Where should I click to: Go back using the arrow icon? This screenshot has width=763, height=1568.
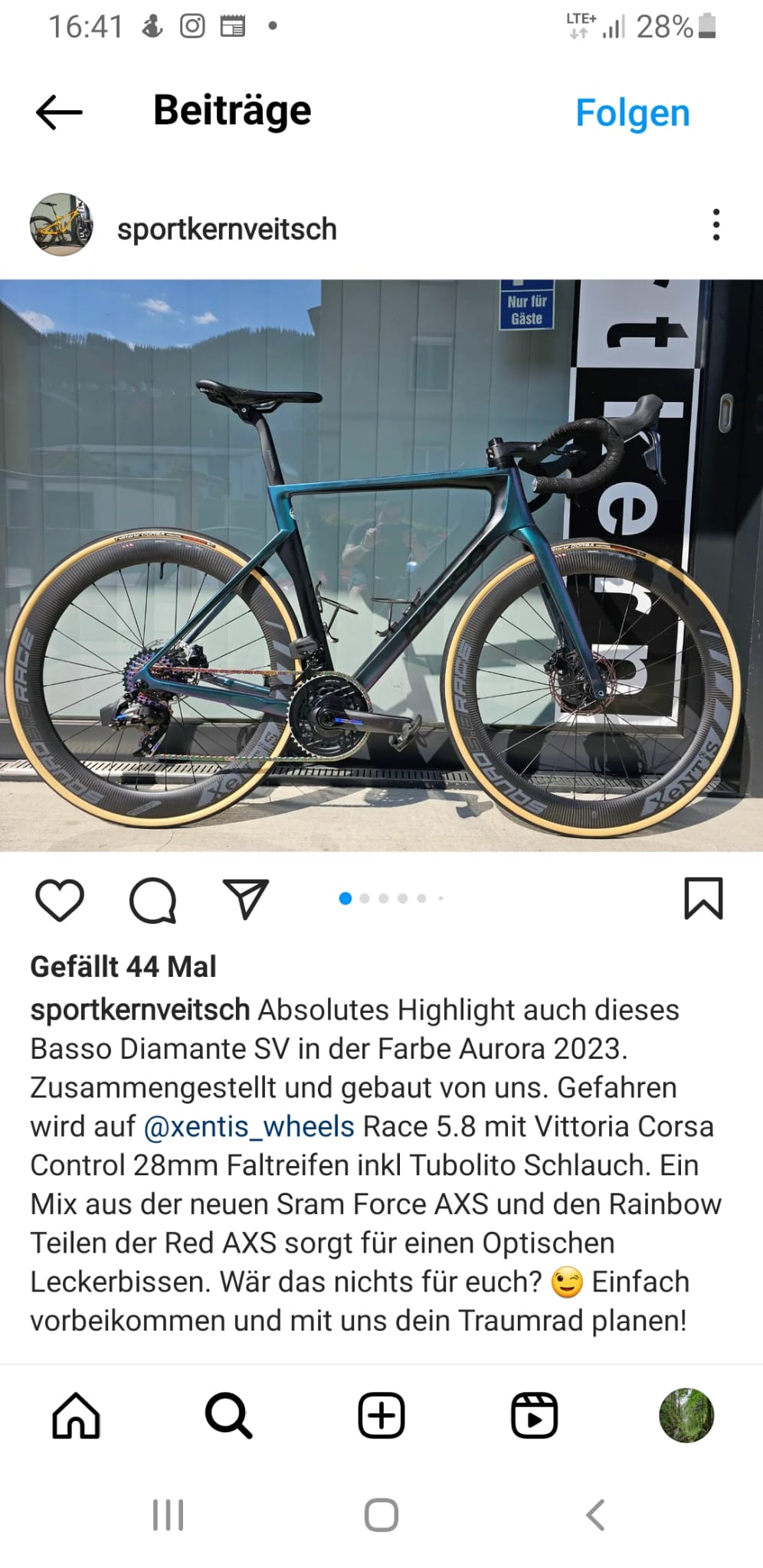(59, 113)
